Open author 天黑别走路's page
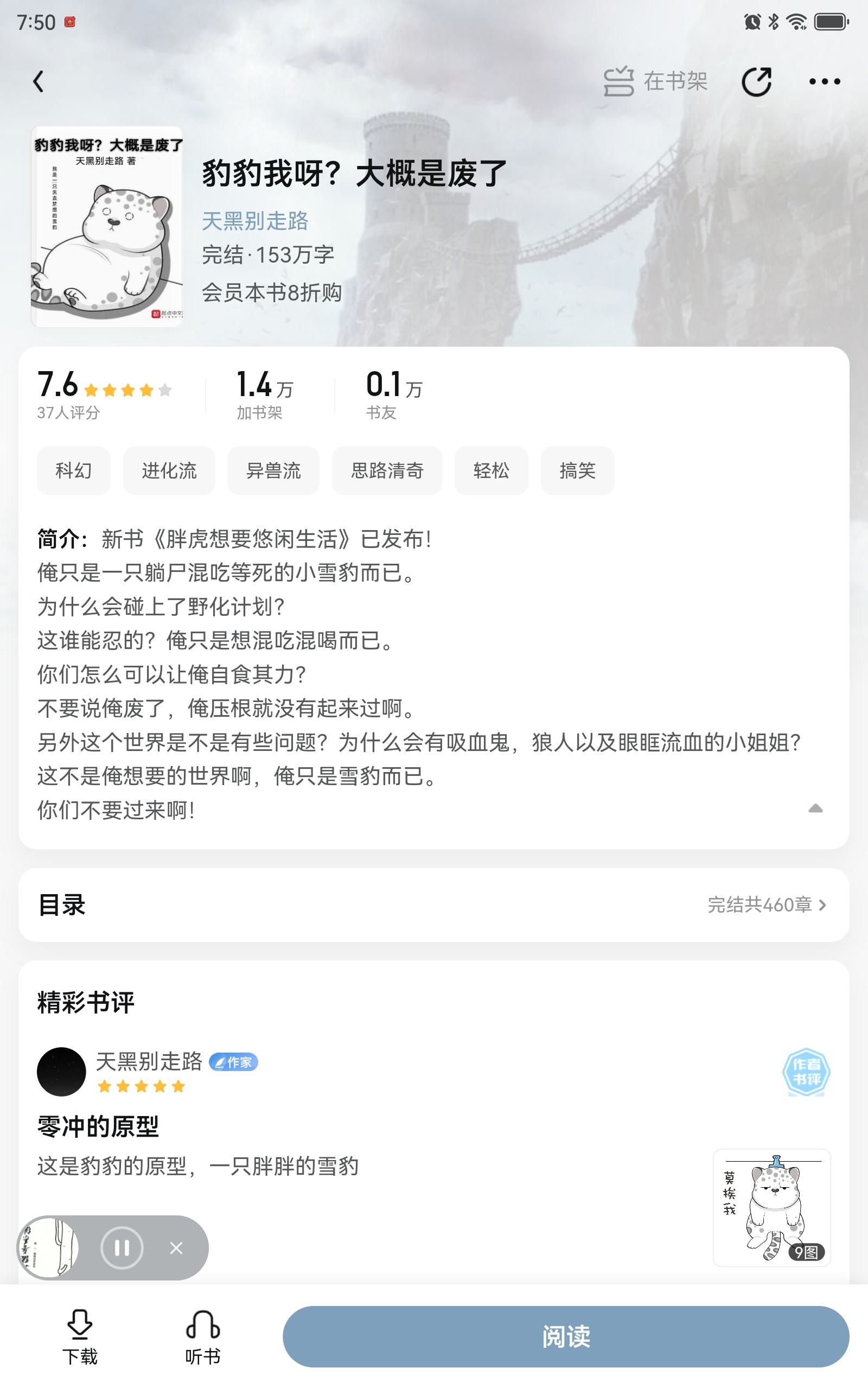Screen dimensions: 868x1389 click(255, 221)
